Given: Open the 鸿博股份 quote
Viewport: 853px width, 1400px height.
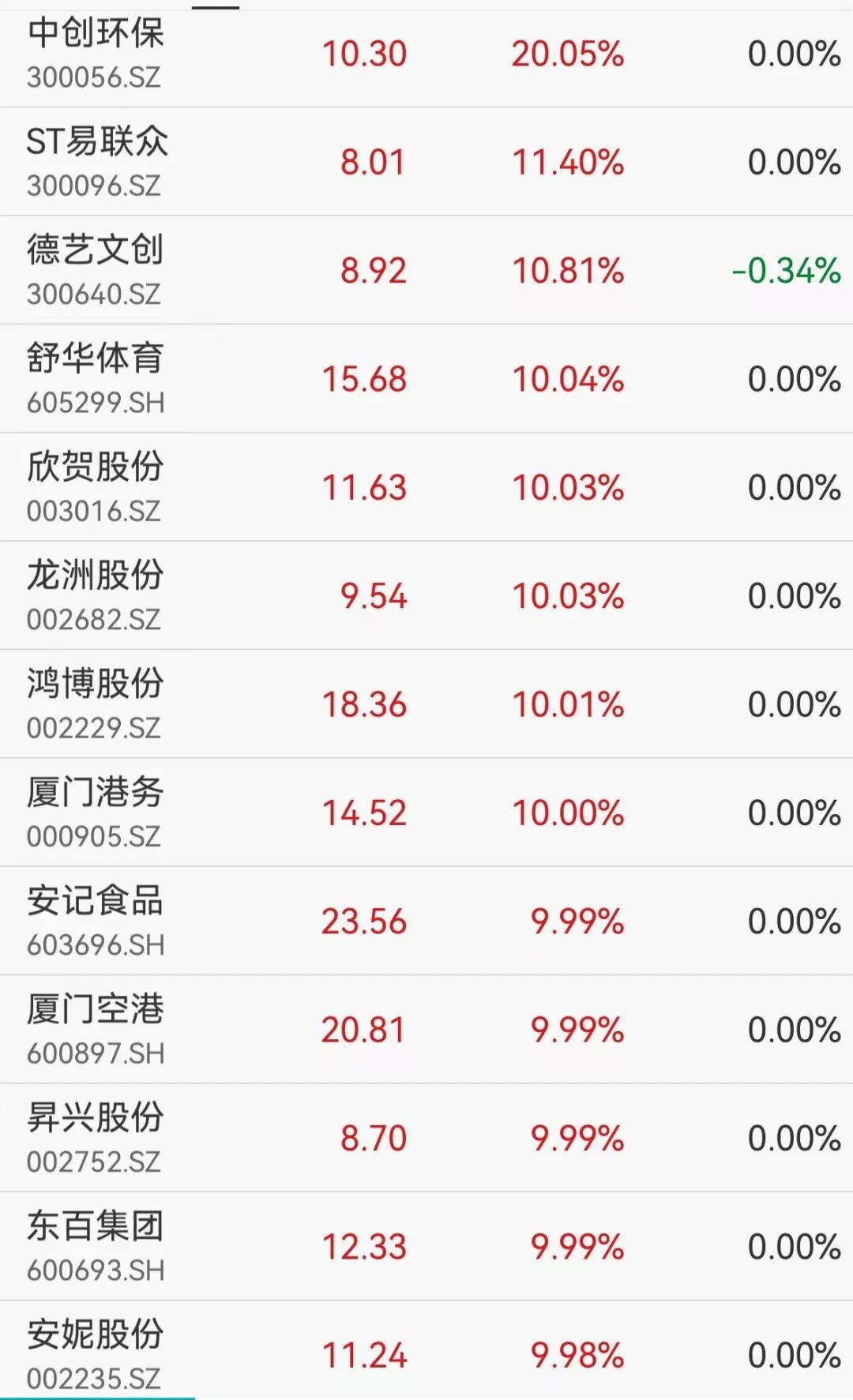Looking at the screenshot, I should coord(96,704).
